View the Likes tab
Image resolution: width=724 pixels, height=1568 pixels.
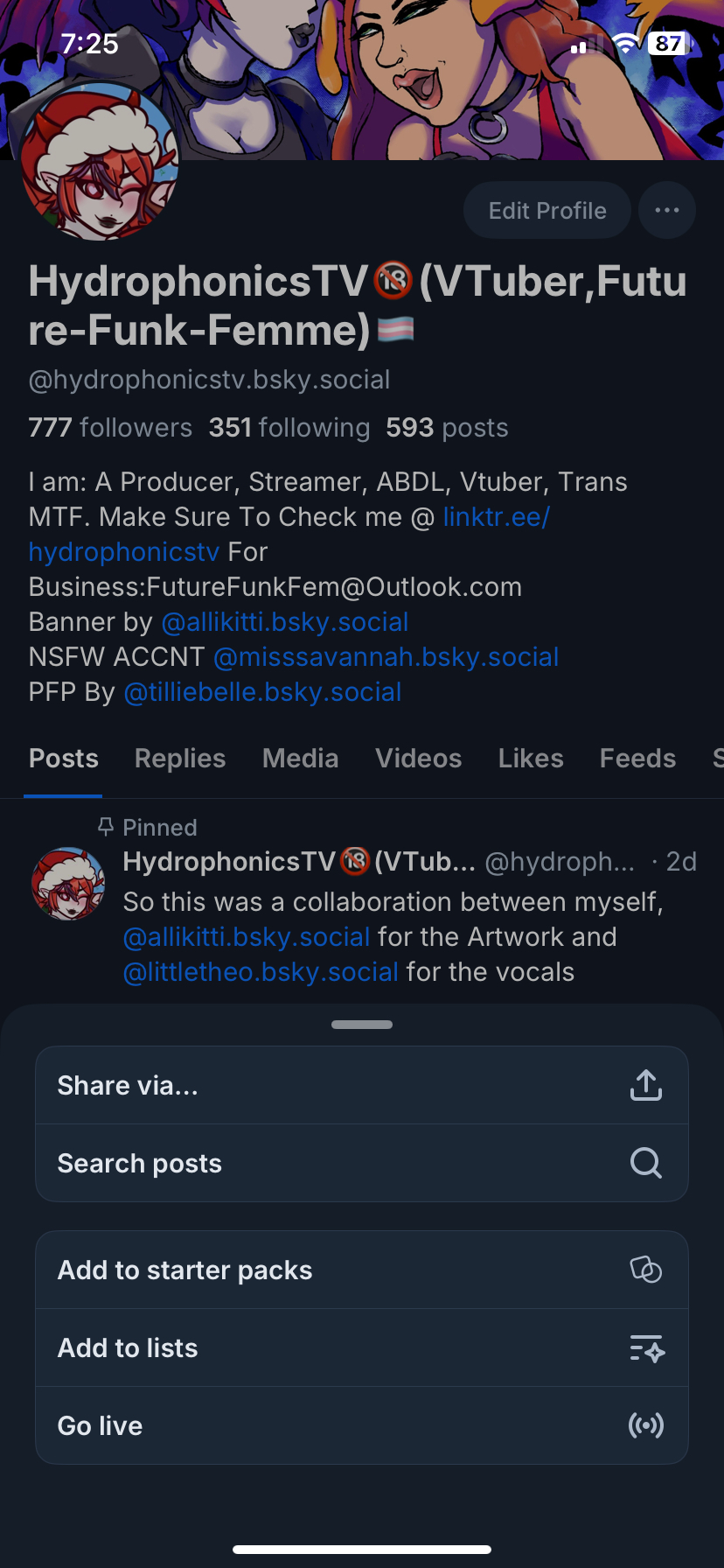(x=531, y=759)
